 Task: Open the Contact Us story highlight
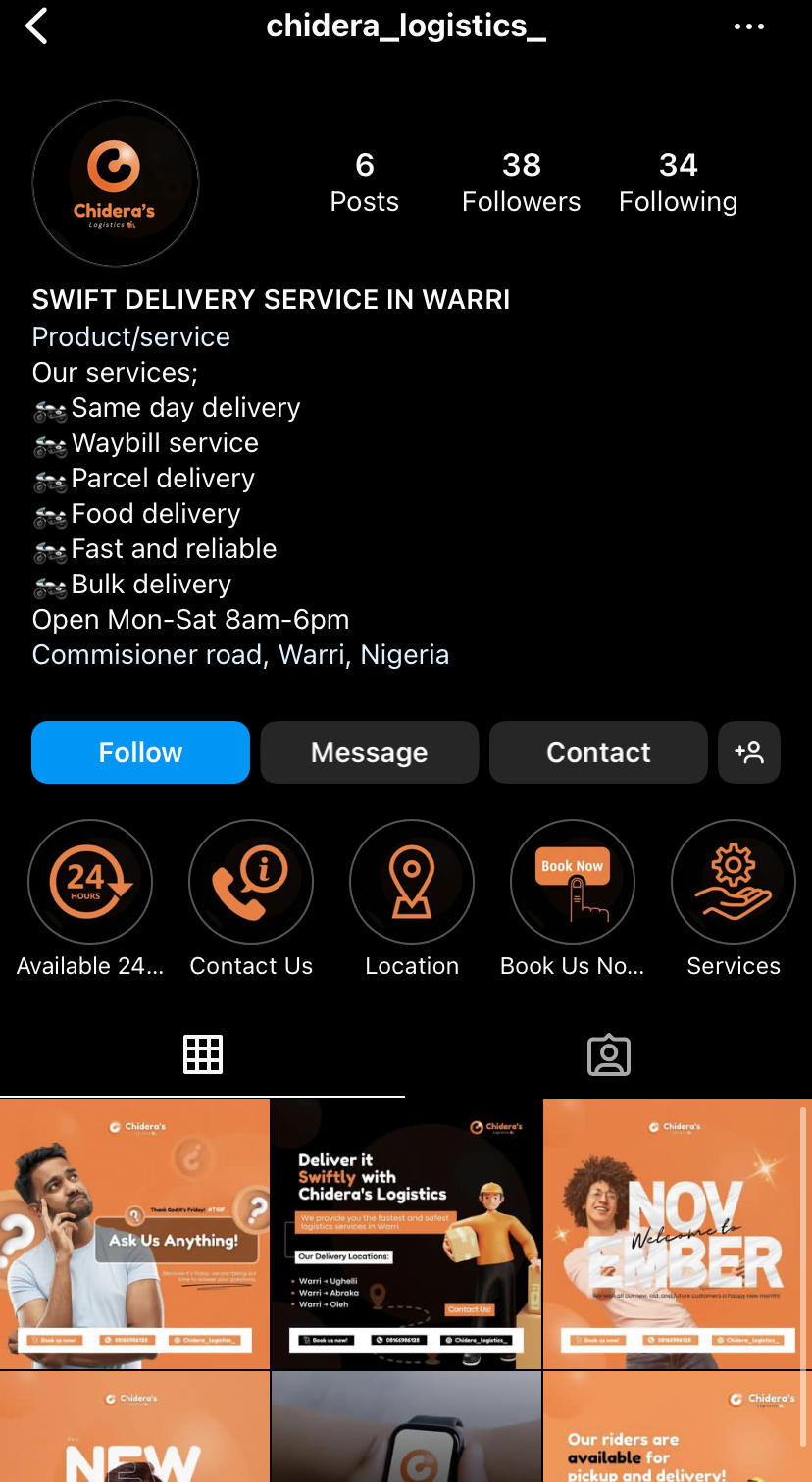click(251, 882)
